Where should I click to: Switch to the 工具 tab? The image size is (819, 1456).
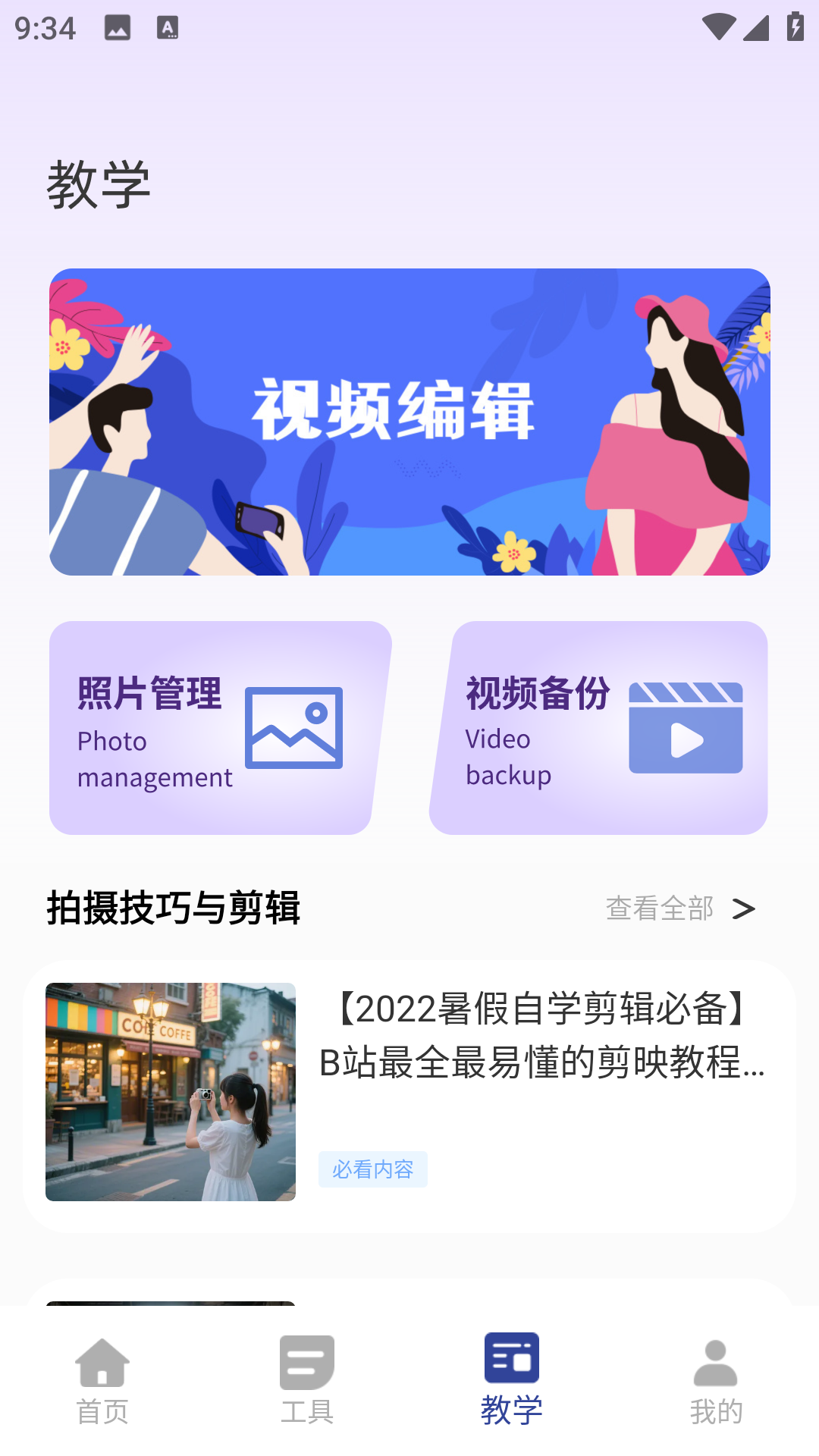pos(307,1380)
